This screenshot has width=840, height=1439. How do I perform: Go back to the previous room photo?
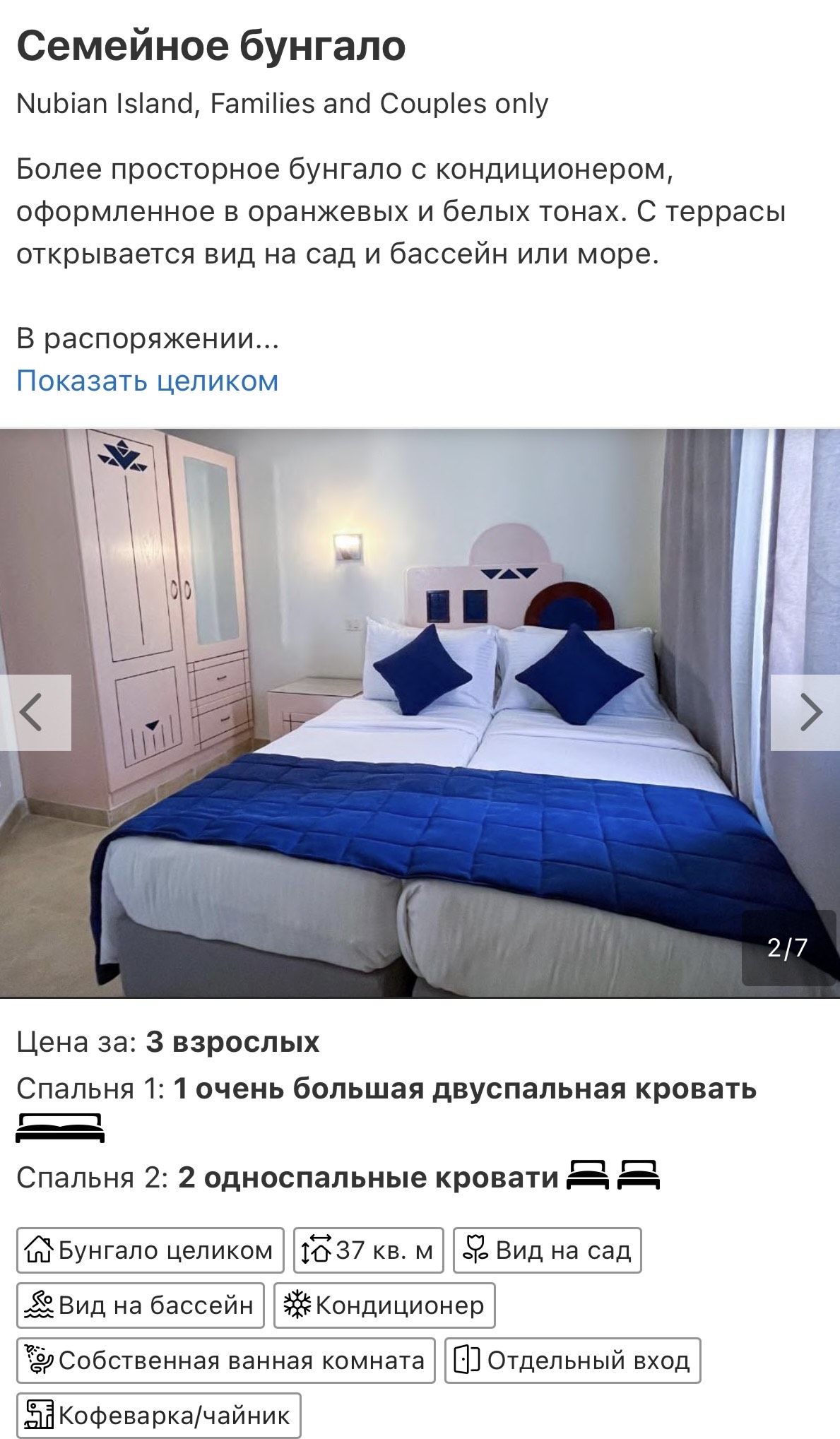35,712
